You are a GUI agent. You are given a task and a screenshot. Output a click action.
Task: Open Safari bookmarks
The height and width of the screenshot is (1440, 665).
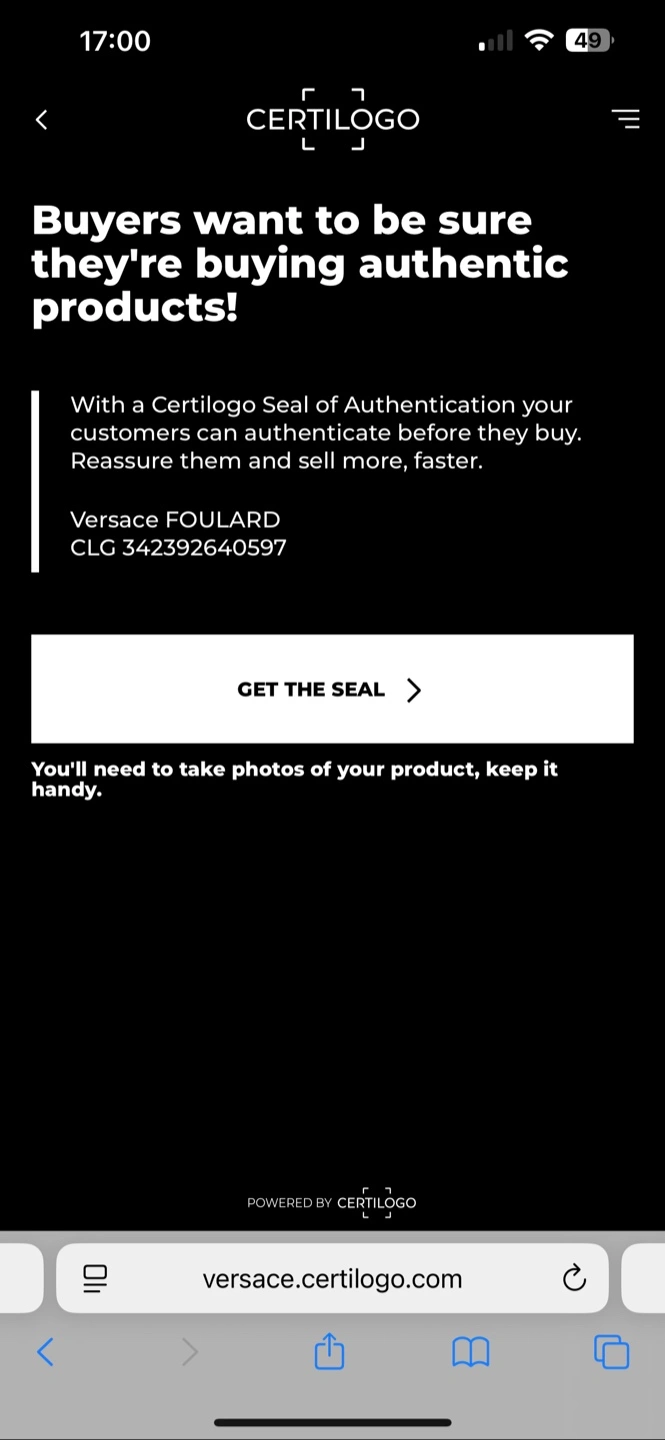471,1353
